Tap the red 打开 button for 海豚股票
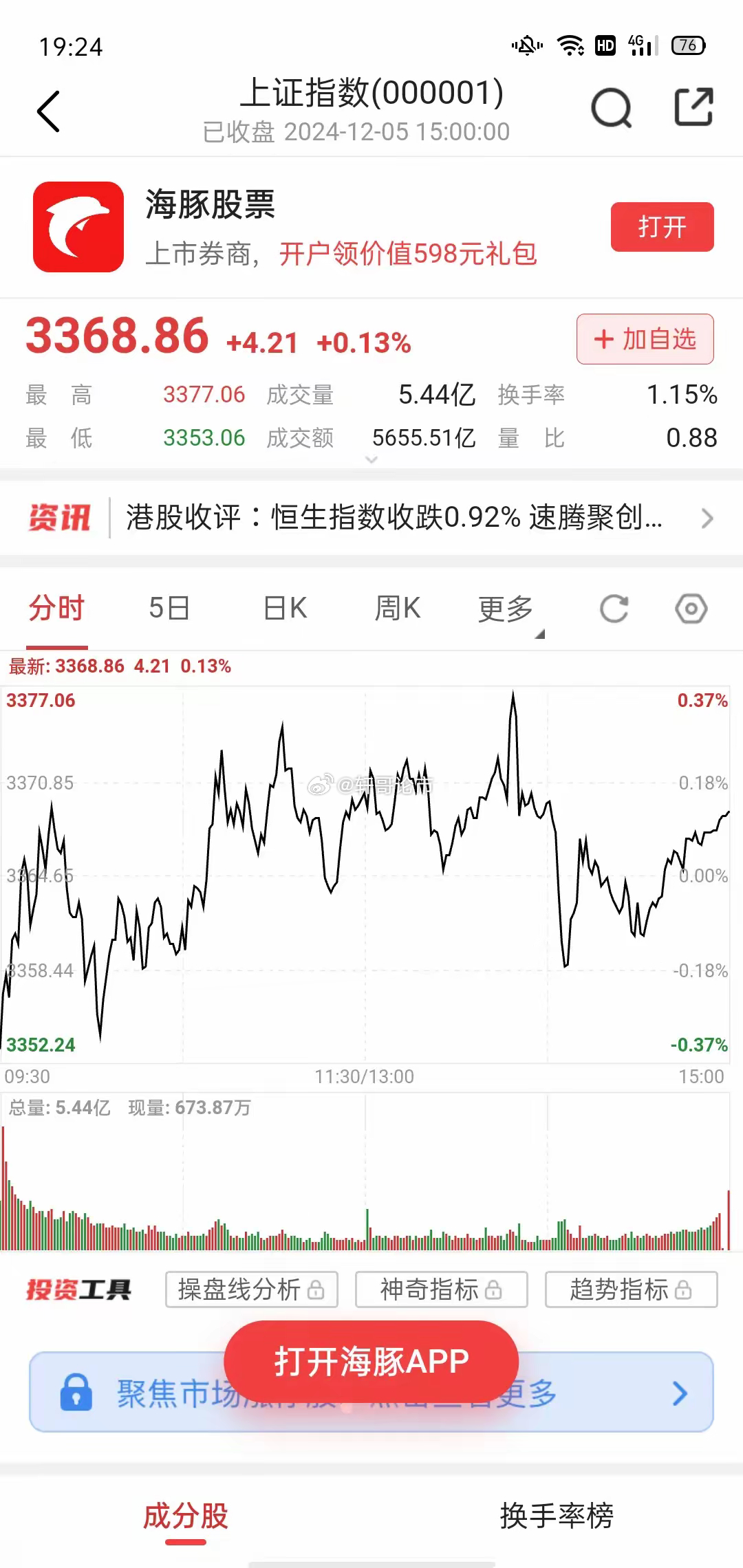The height and width of the screenshot is (1568, 743). [662, 227]
